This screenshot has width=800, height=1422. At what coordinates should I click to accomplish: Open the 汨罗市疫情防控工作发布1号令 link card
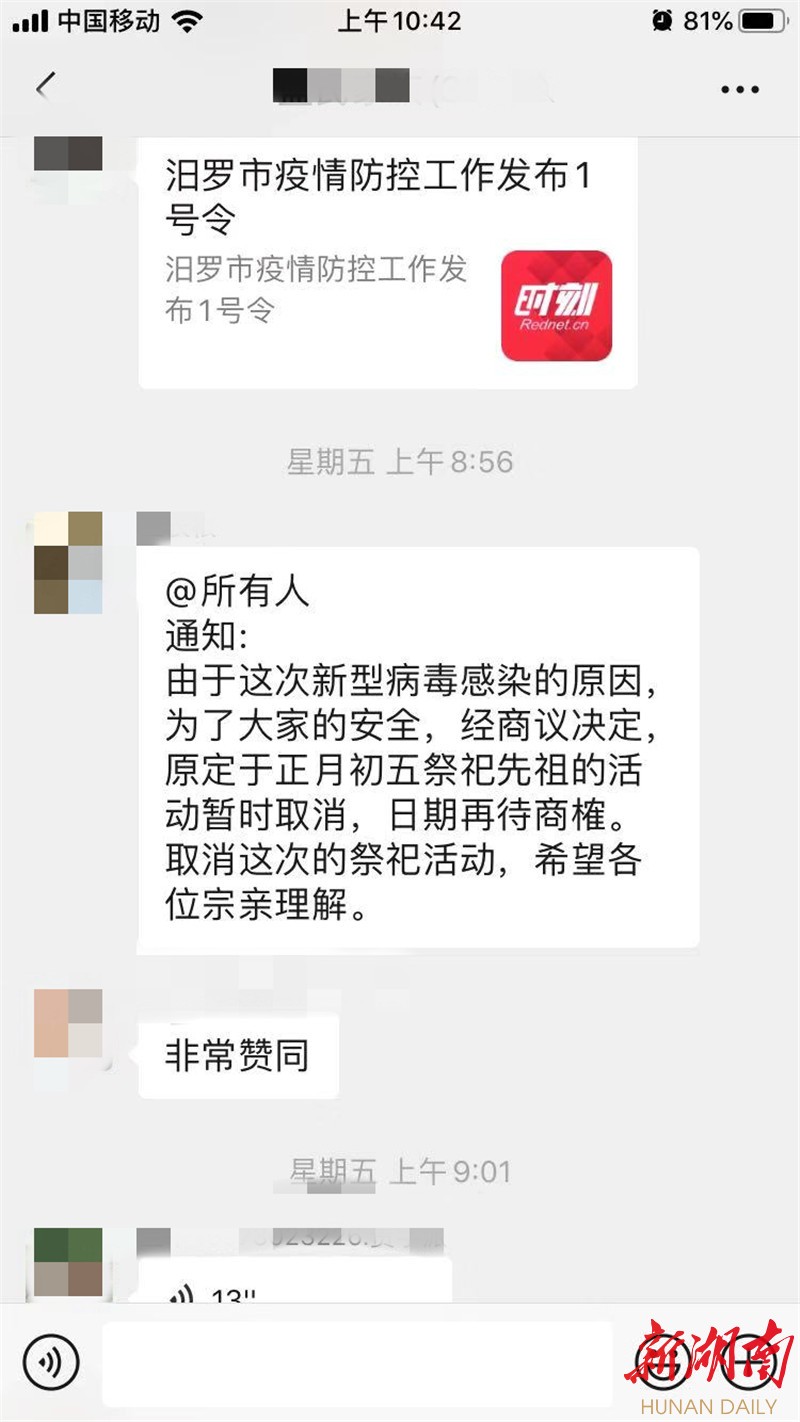(x=388, y=262)
